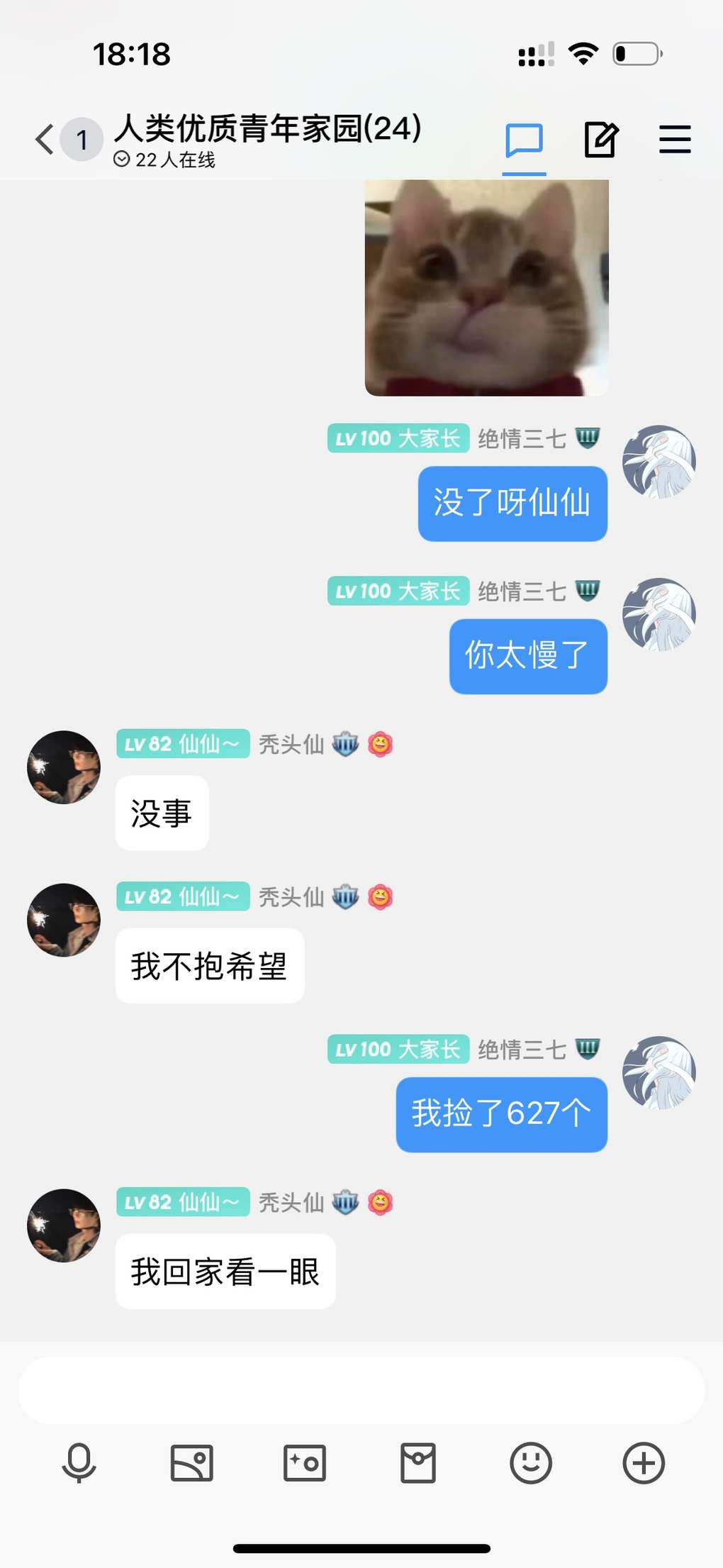This screenshot has height=1568, width=723.
Task: Tap the 22人在线 online members indicator
Action: click(x=165, y=160)
